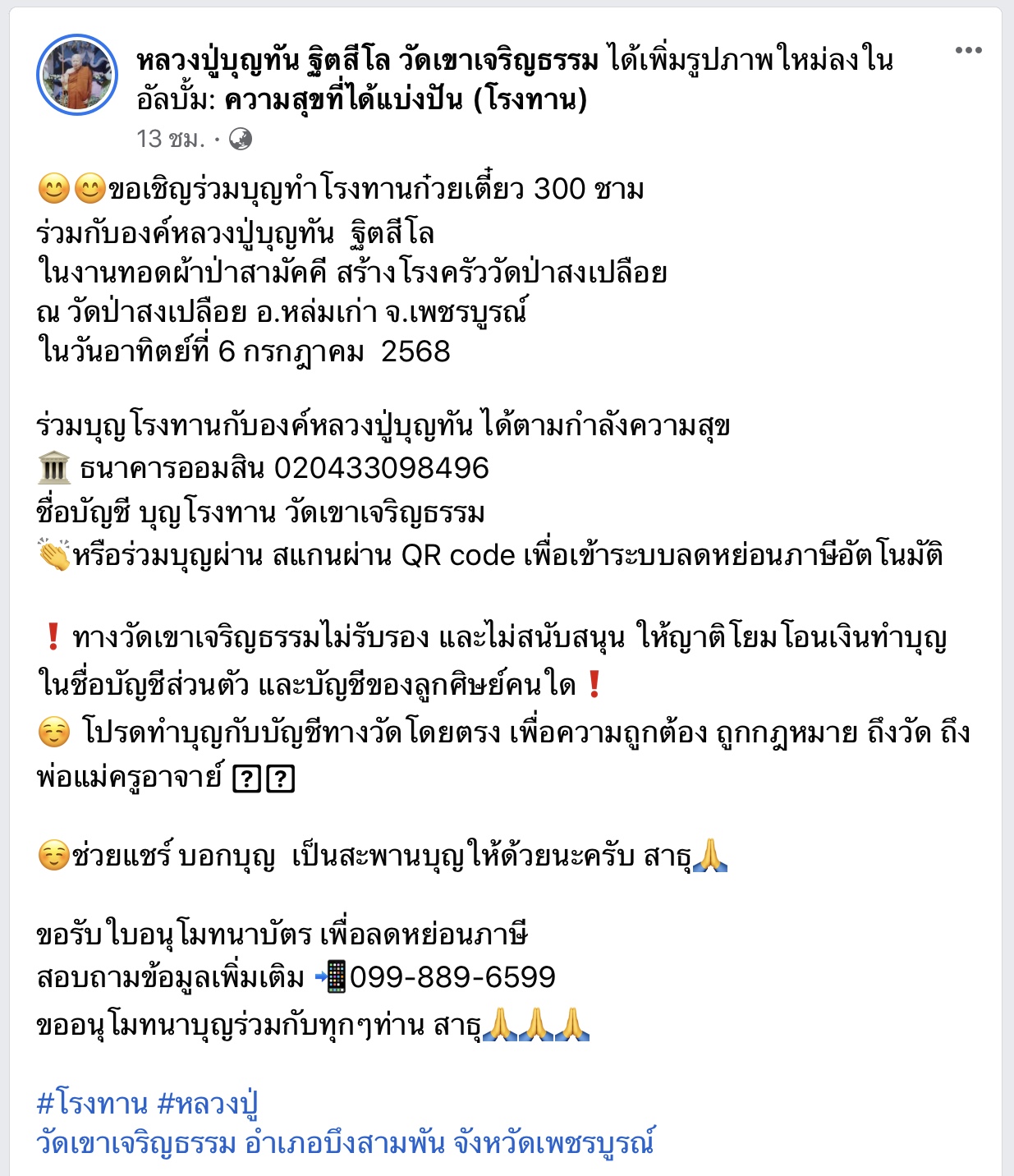The image size is (1014, 1176).
Task: Tap the hashtag #หลวงปู่
Action: click(207, 1103)
